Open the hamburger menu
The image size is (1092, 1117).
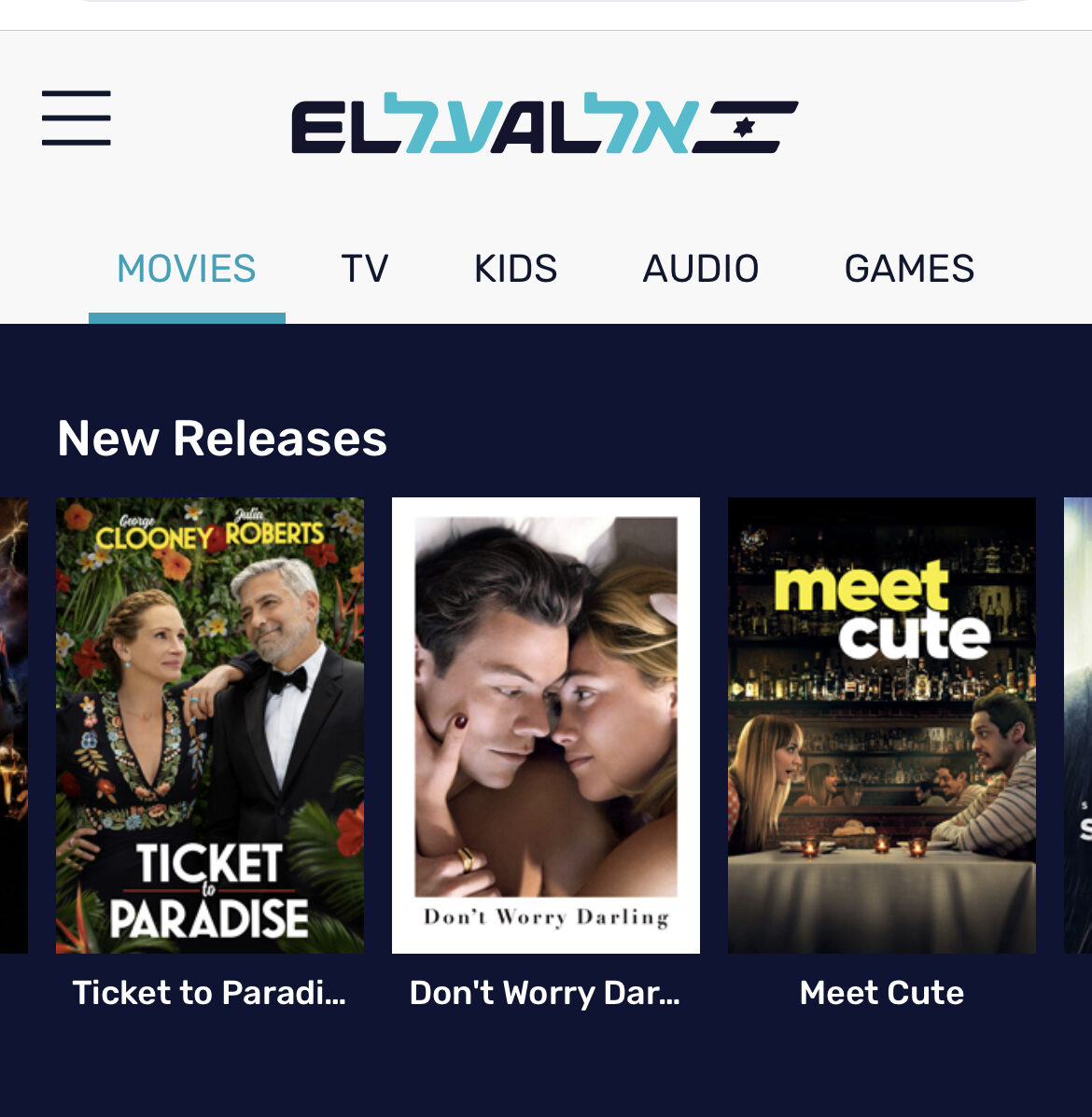click(x=77, y=118)
